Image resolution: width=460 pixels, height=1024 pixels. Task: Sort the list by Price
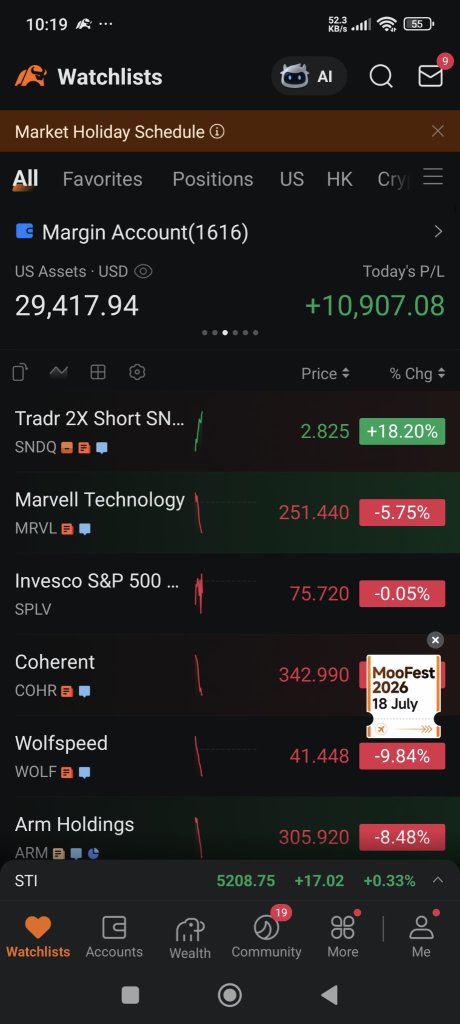click(x=325, y=374)
